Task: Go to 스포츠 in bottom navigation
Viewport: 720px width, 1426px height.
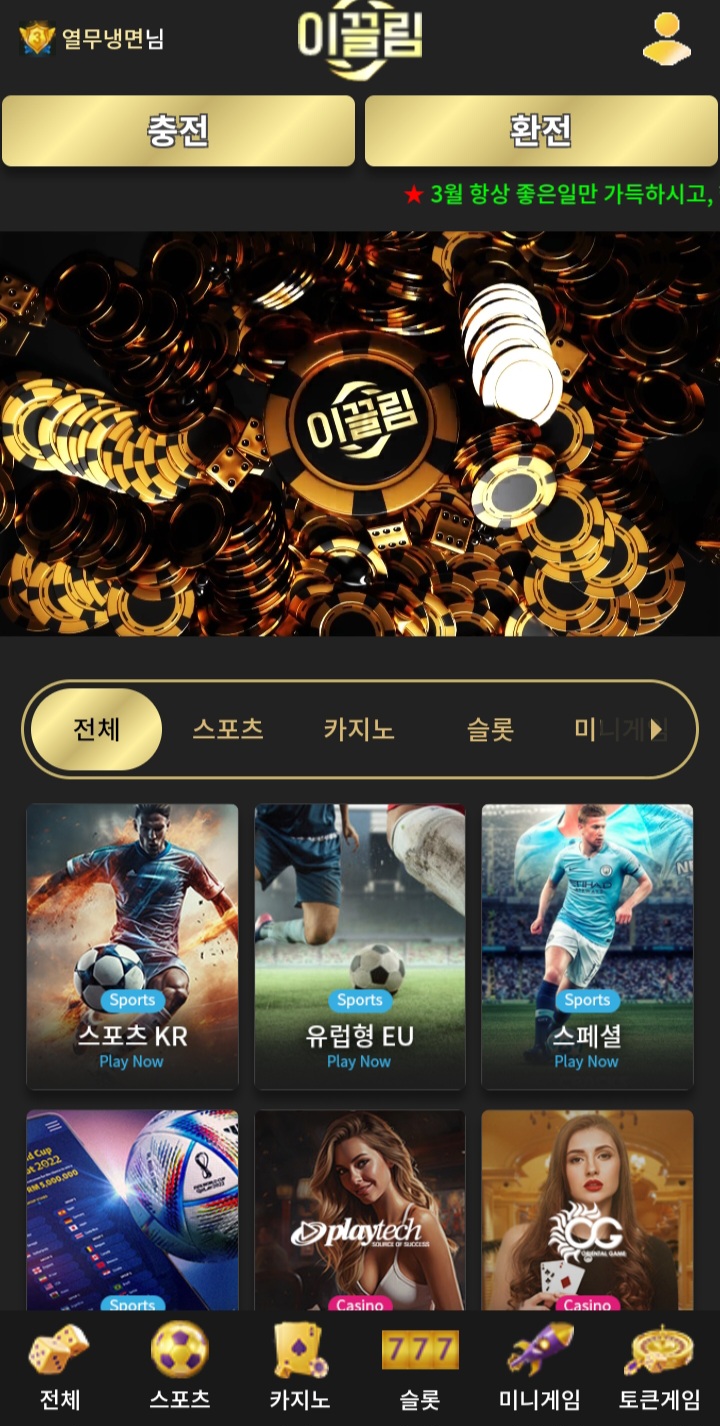Action: click(x=180, y=1367)
